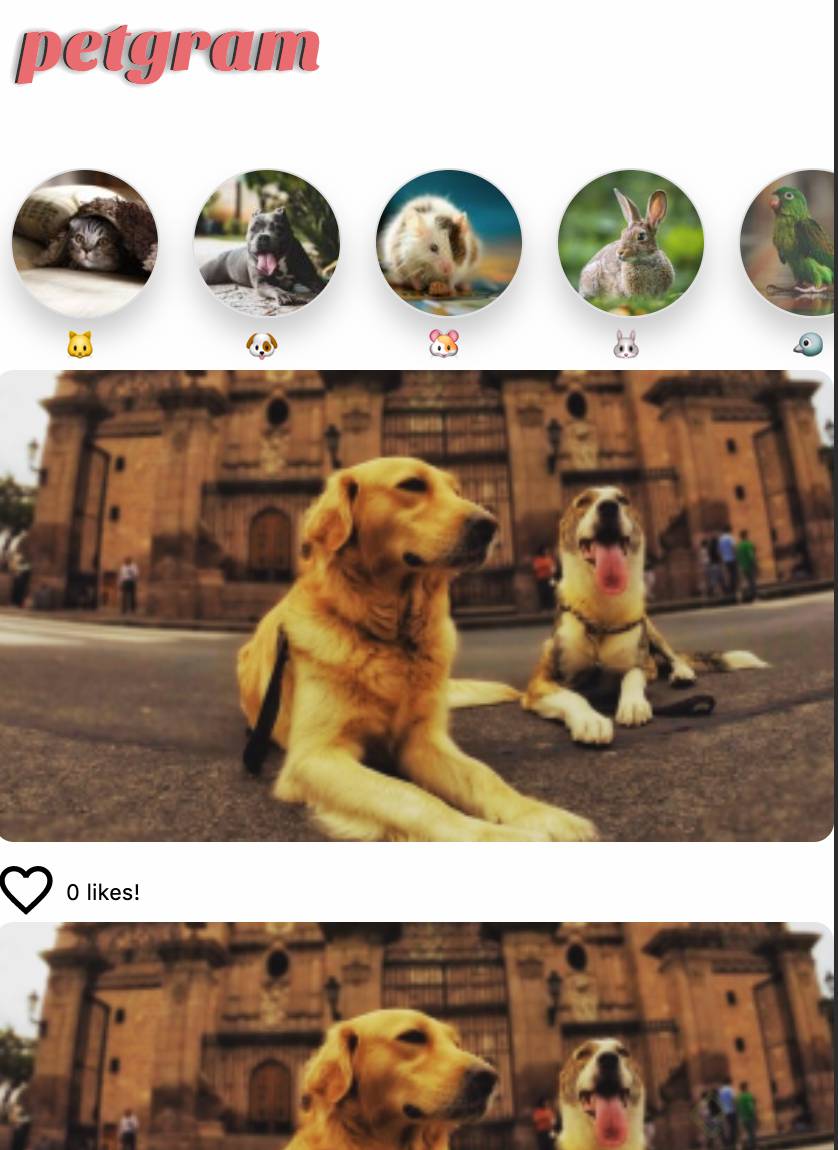This screenshot has width=838, height=1150.
Task: Select the hamster category circle
Action: click(449, 243)
